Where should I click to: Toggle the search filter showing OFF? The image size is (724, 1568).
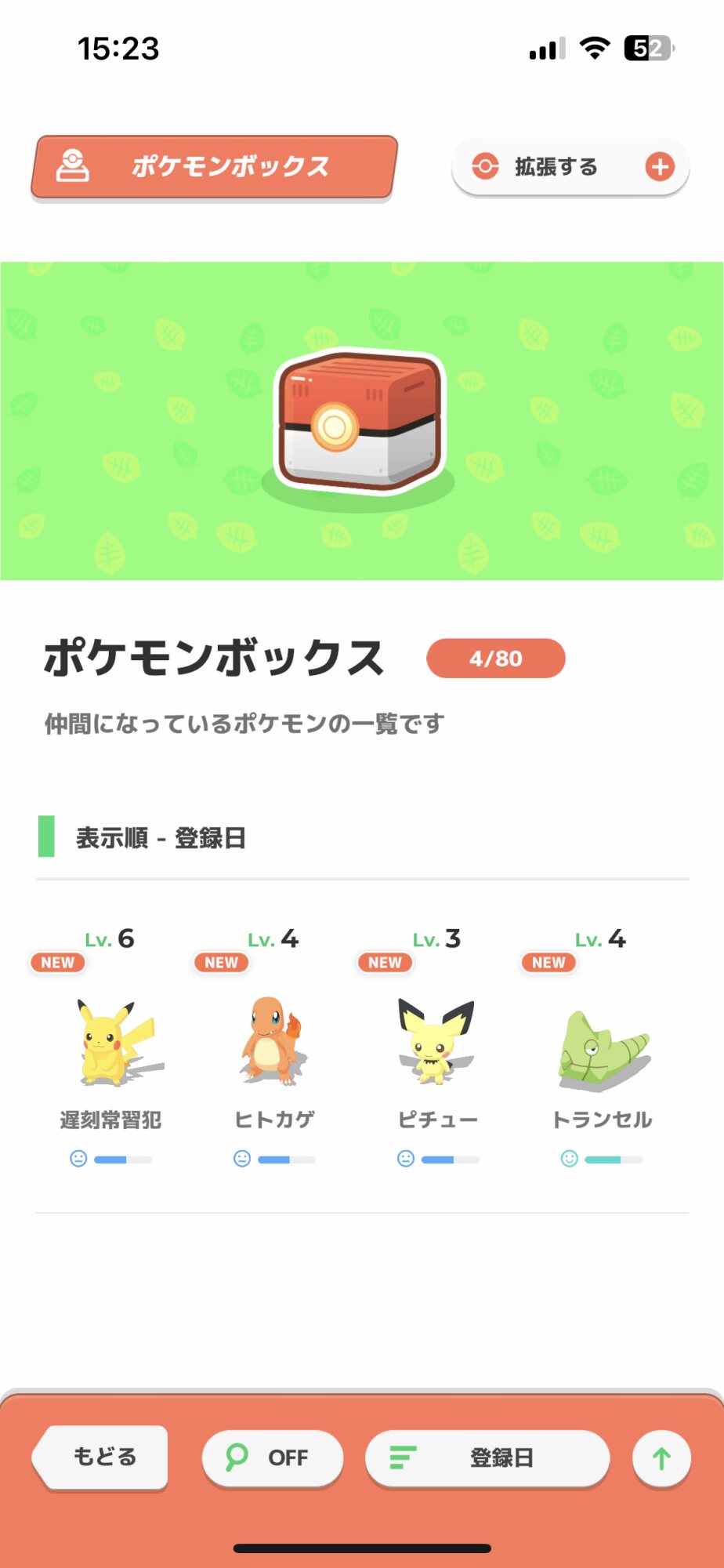click(x=272, y=1457)
